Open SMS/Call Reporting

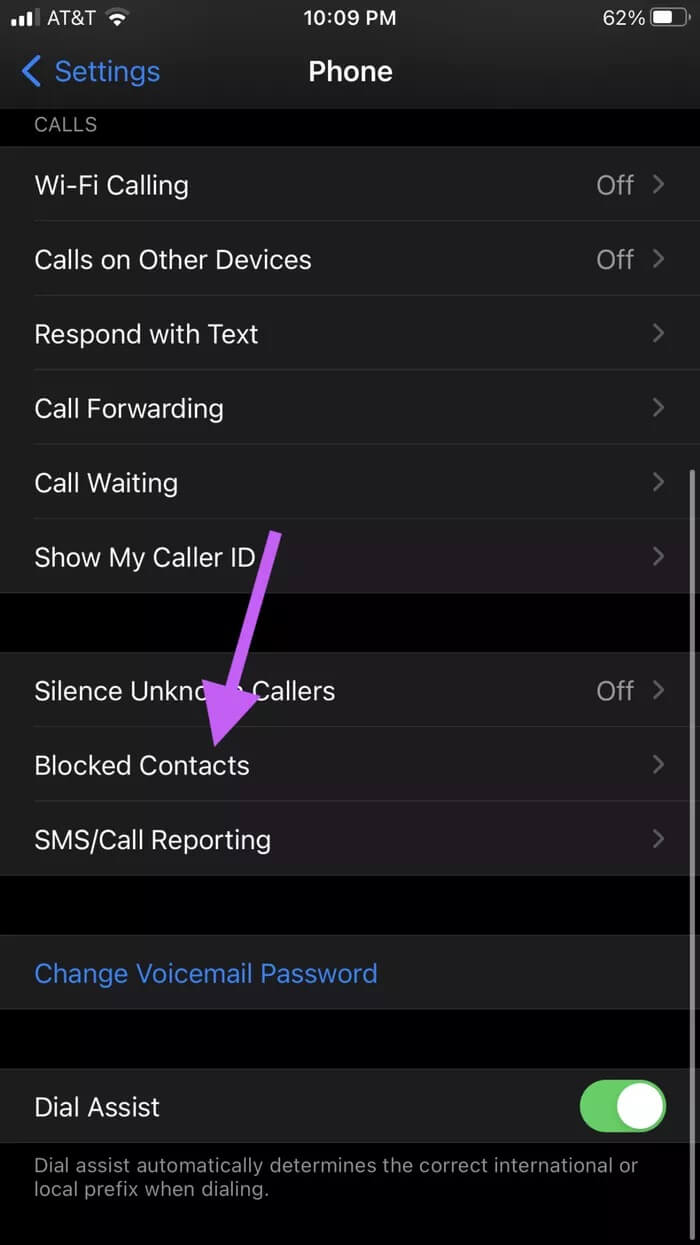350,840
